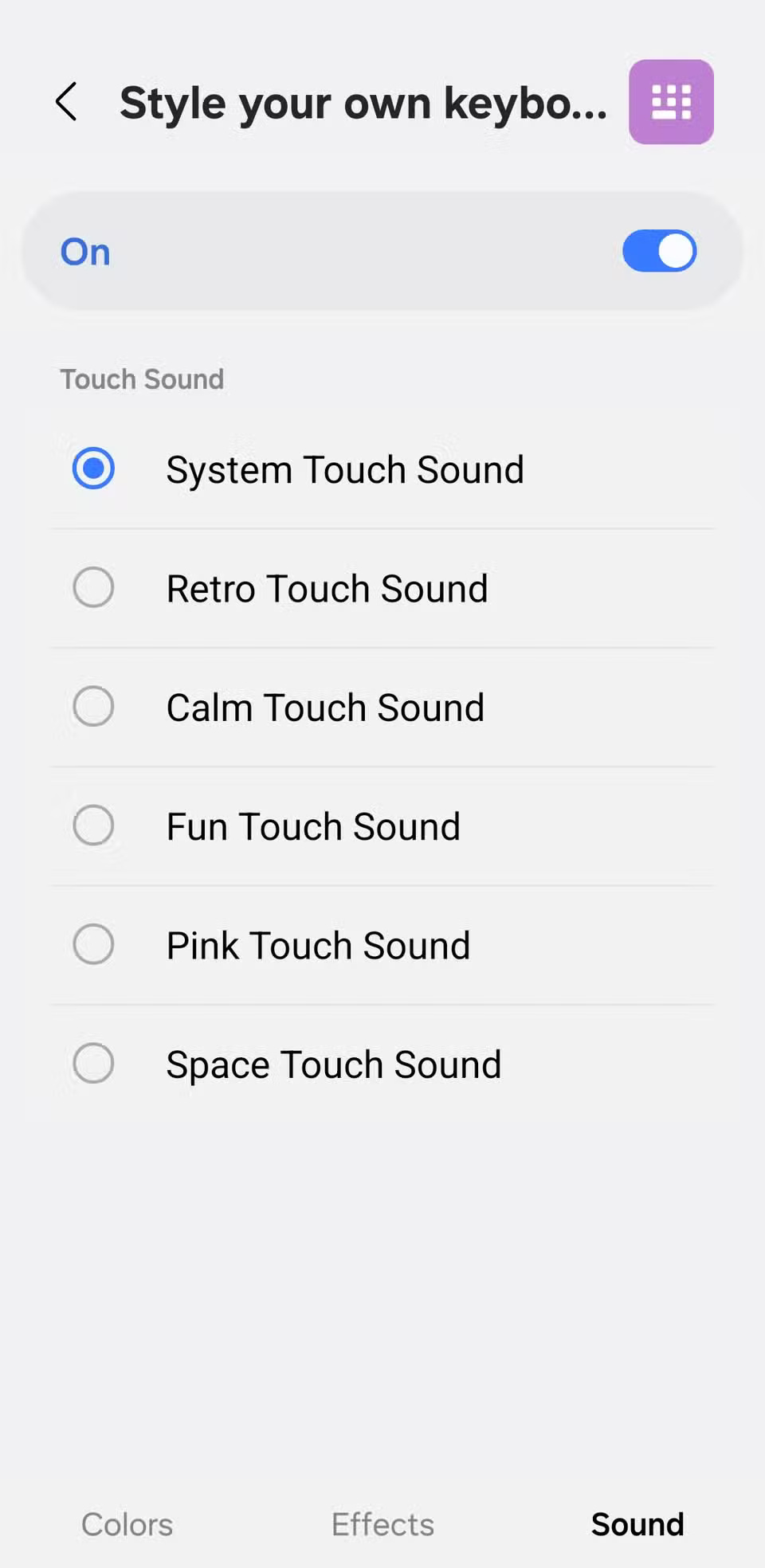
Task: Reselect System Touch Sound
Action: tap(93, 469)
